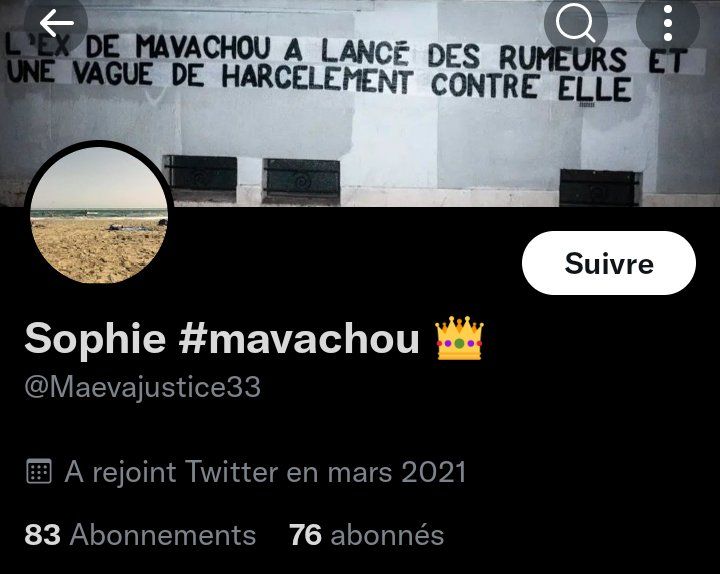Screen dimensions: 720x574
Task: Follow Sophie with the Suivre button
Action: click(608, 263)
